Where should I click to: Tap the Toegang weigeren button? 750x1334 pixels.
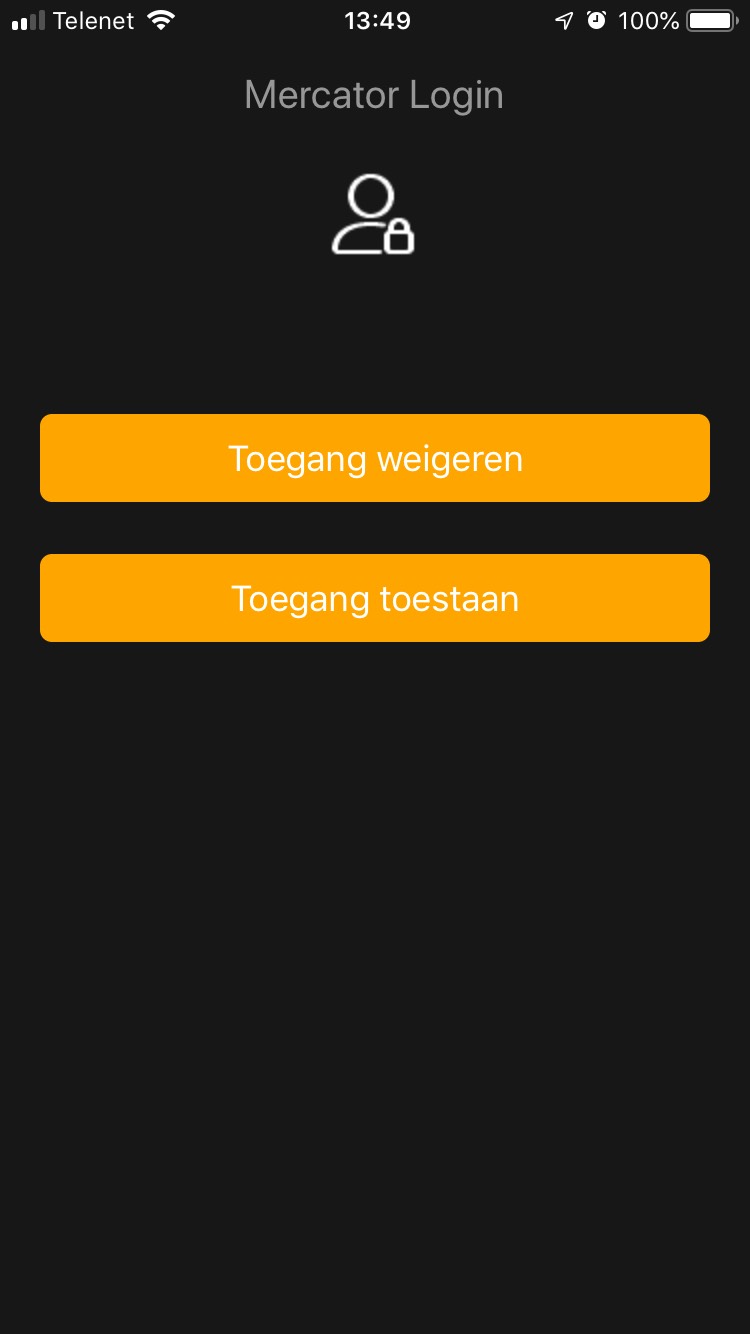tap(375, 458)
